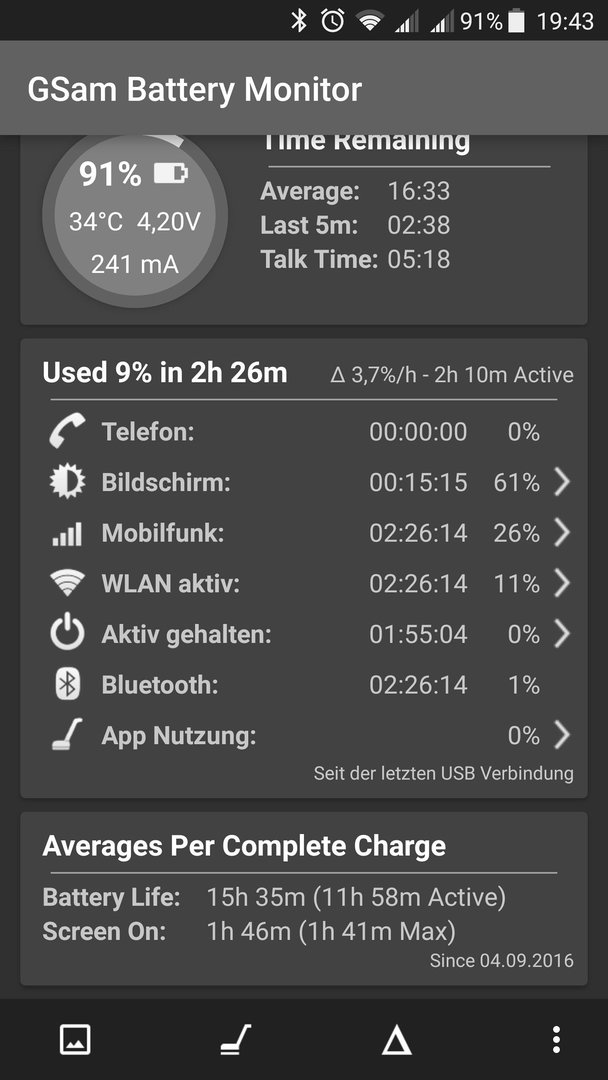608x1080 pixels.
Task: Open app usage icon in bottom bar
Action: pos(236,1040)
